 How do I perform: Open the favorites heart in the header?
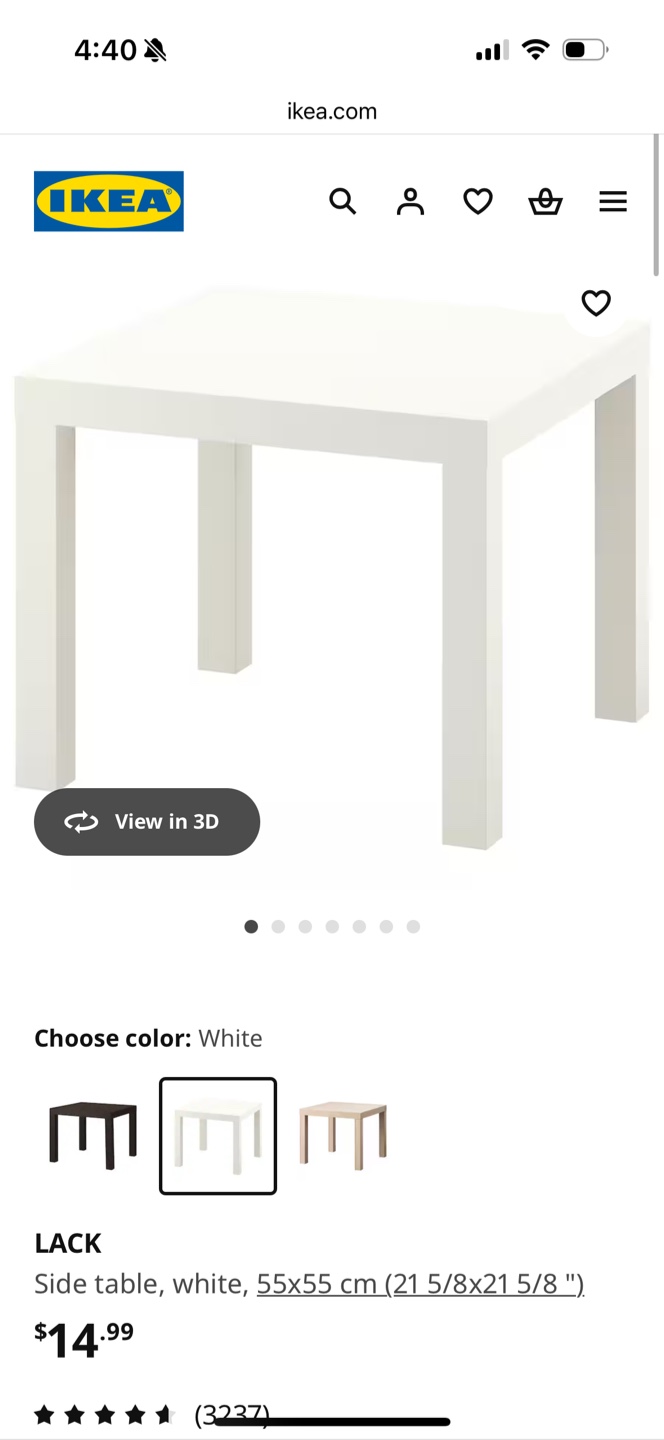click(x=478, y=202)
